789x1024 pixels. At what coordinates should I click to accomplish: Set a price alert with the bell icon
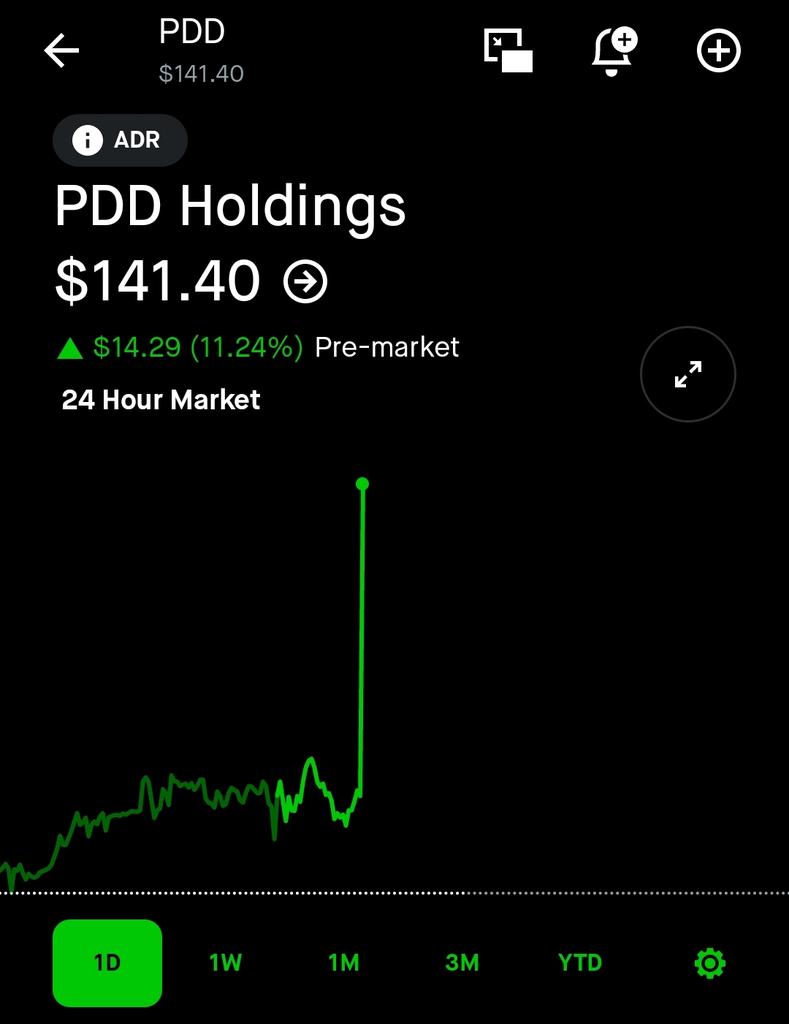(x=613, y=52)
